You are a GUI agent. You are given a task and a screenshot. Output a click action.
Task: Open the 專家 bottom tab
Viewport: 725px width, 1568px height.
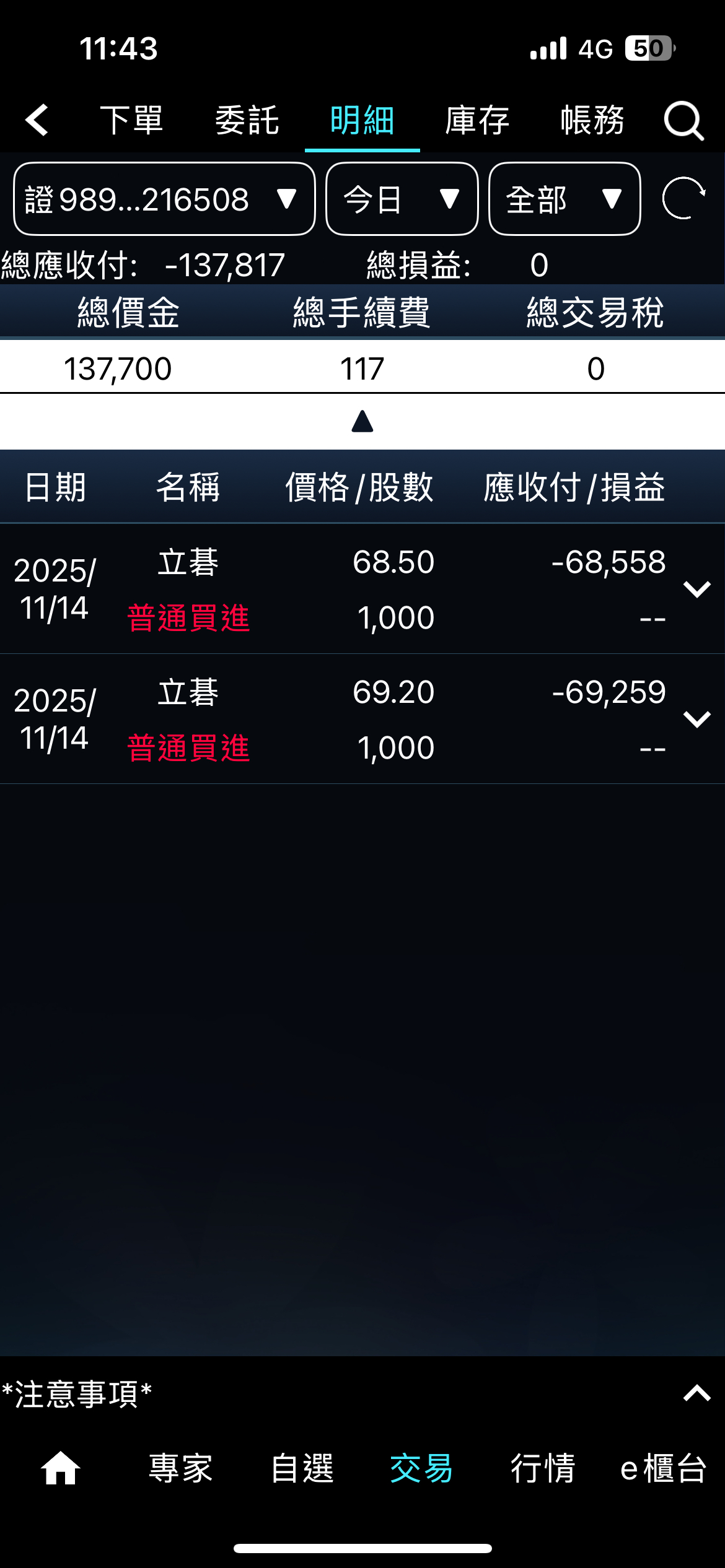point(180,1468)
